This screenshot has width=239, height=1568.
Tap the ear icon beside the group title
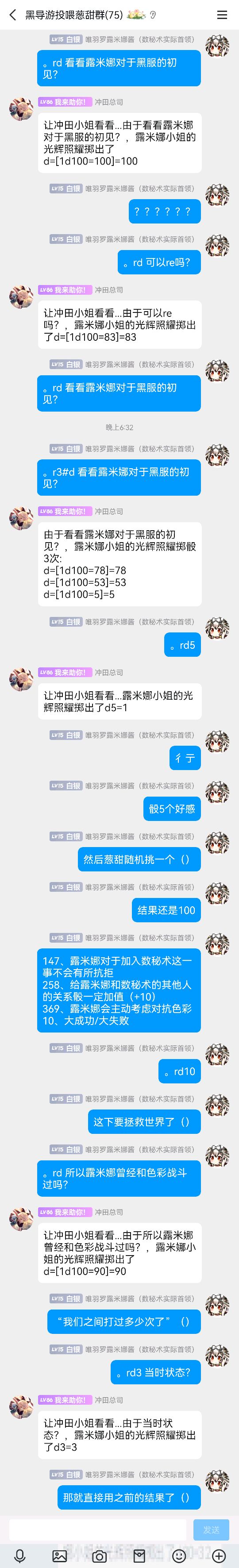coord(153,15)
